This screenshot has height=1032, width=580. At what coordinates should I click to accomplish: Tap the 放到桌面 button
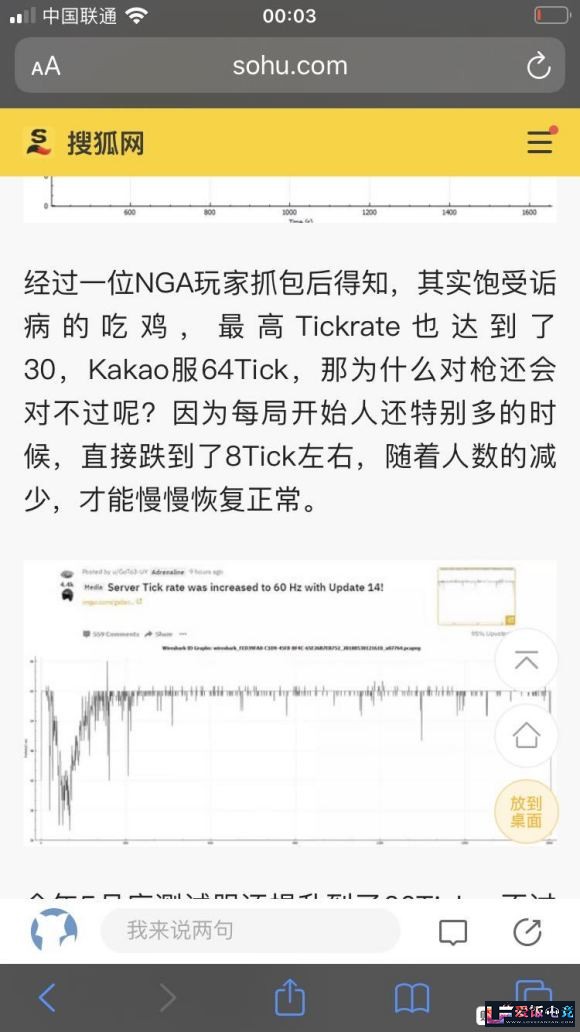tap(526, 811)
